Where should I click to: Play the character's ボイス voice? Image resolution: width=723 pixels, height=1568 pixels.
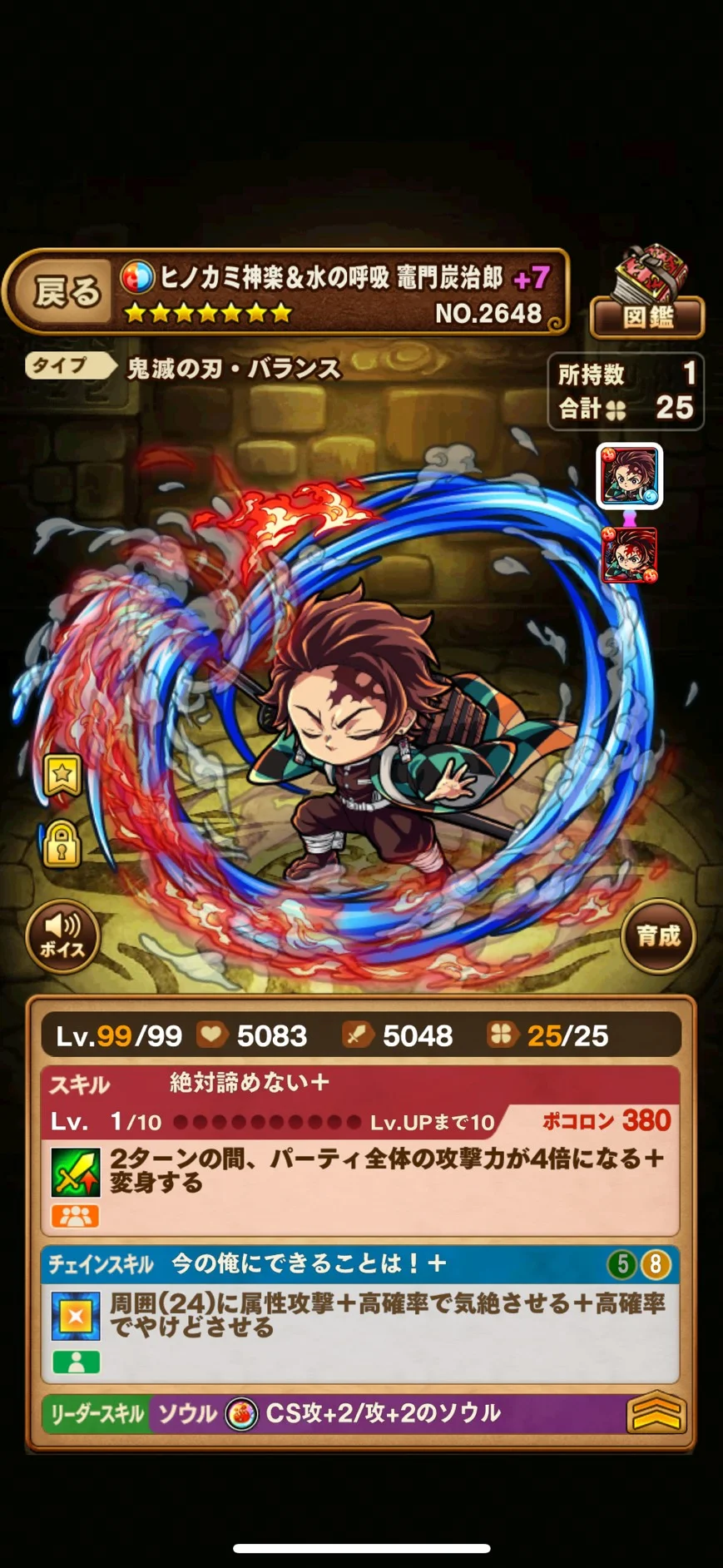coord(63,937)
